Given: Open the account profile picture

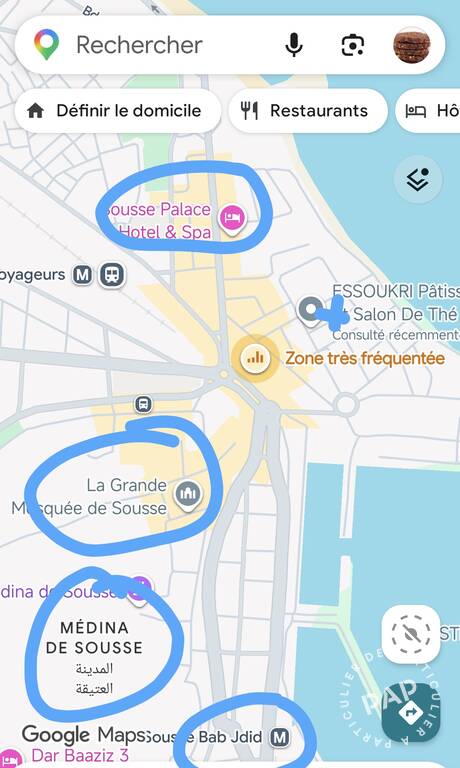Looking at the screenshot, I should [412, 45].
